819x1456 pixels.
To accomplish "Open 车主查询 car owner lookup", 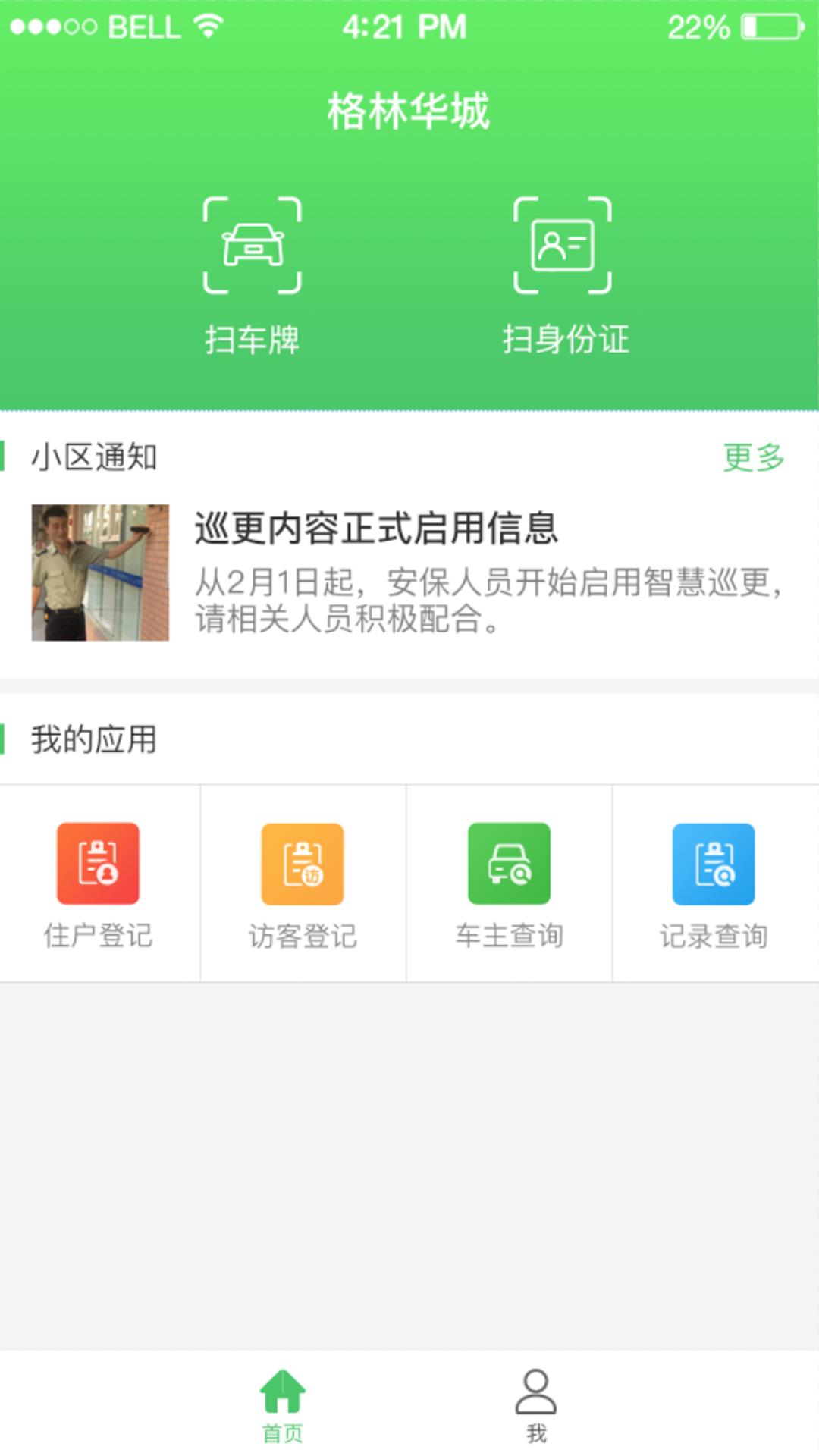I will point(509,883).
